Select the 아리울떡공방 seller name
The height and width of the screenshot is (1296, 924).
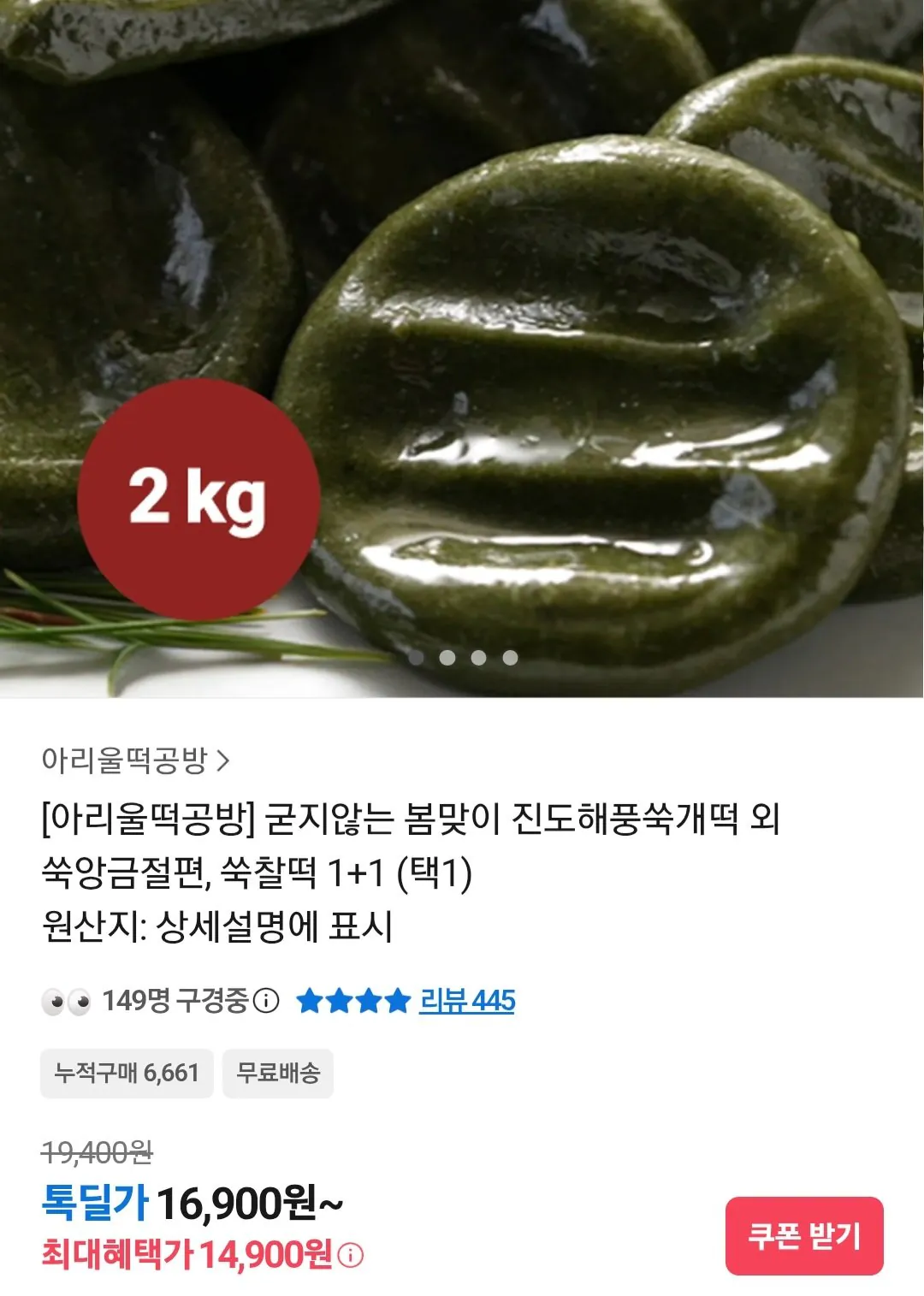(x=124, y=756)
